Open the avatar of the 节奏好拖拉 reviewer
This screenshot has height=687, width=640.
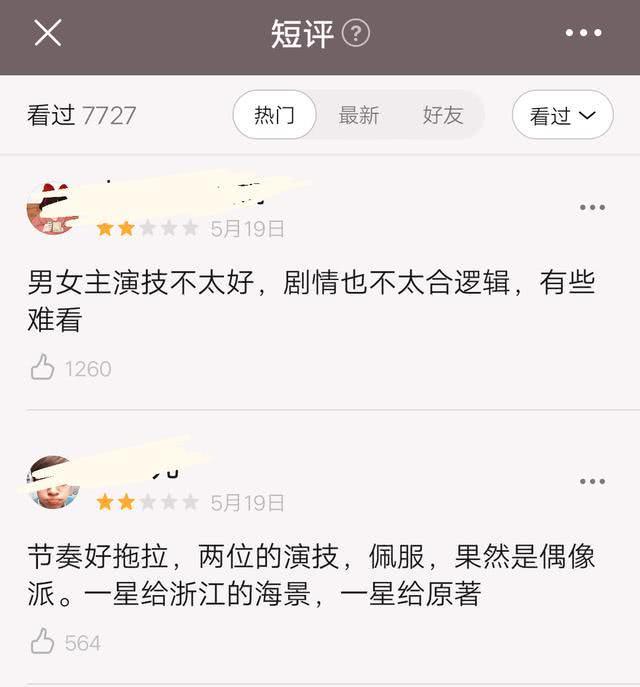click(x=52, y=483)
